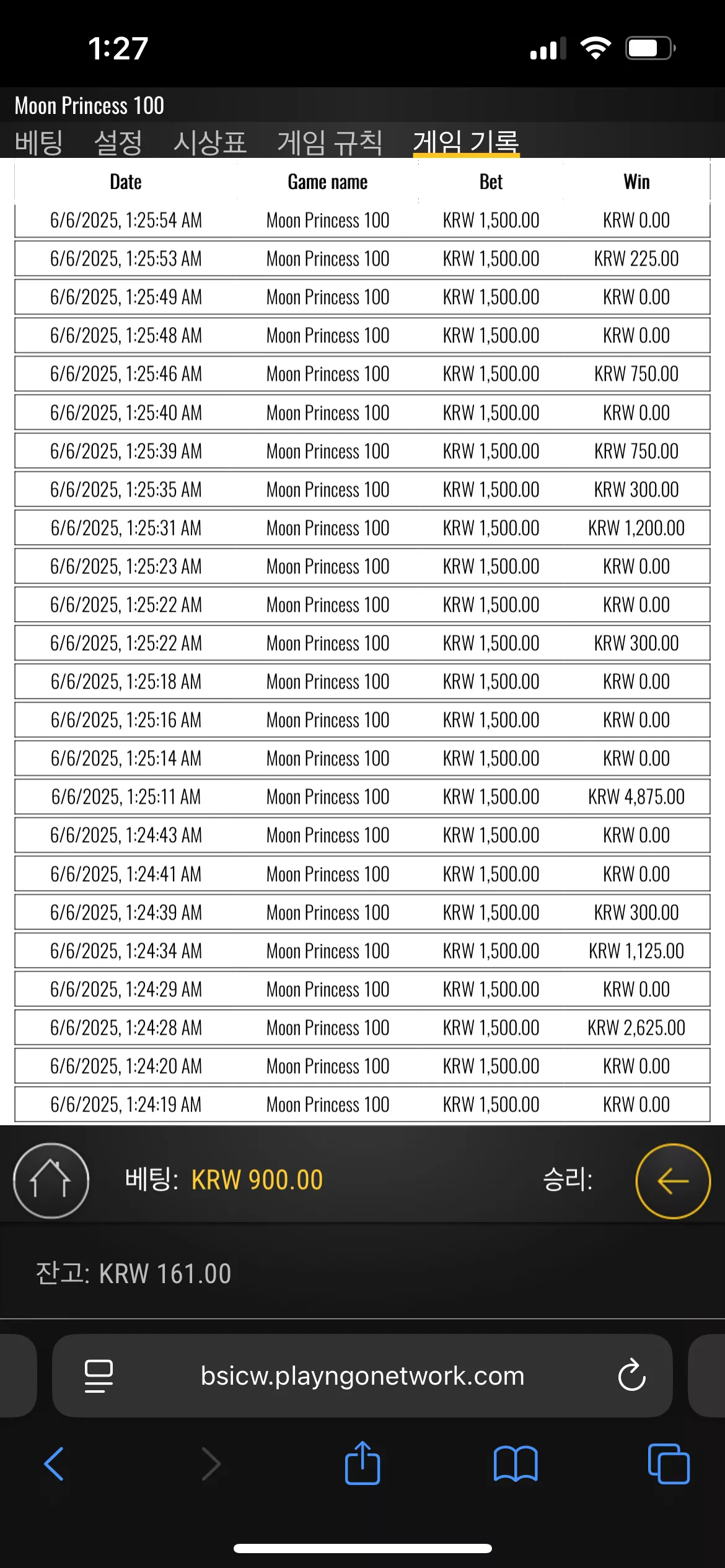This screenshot has width=725, height=1568.
Task: Open game record from 1:25:31 AM
Action: point(362,528)
